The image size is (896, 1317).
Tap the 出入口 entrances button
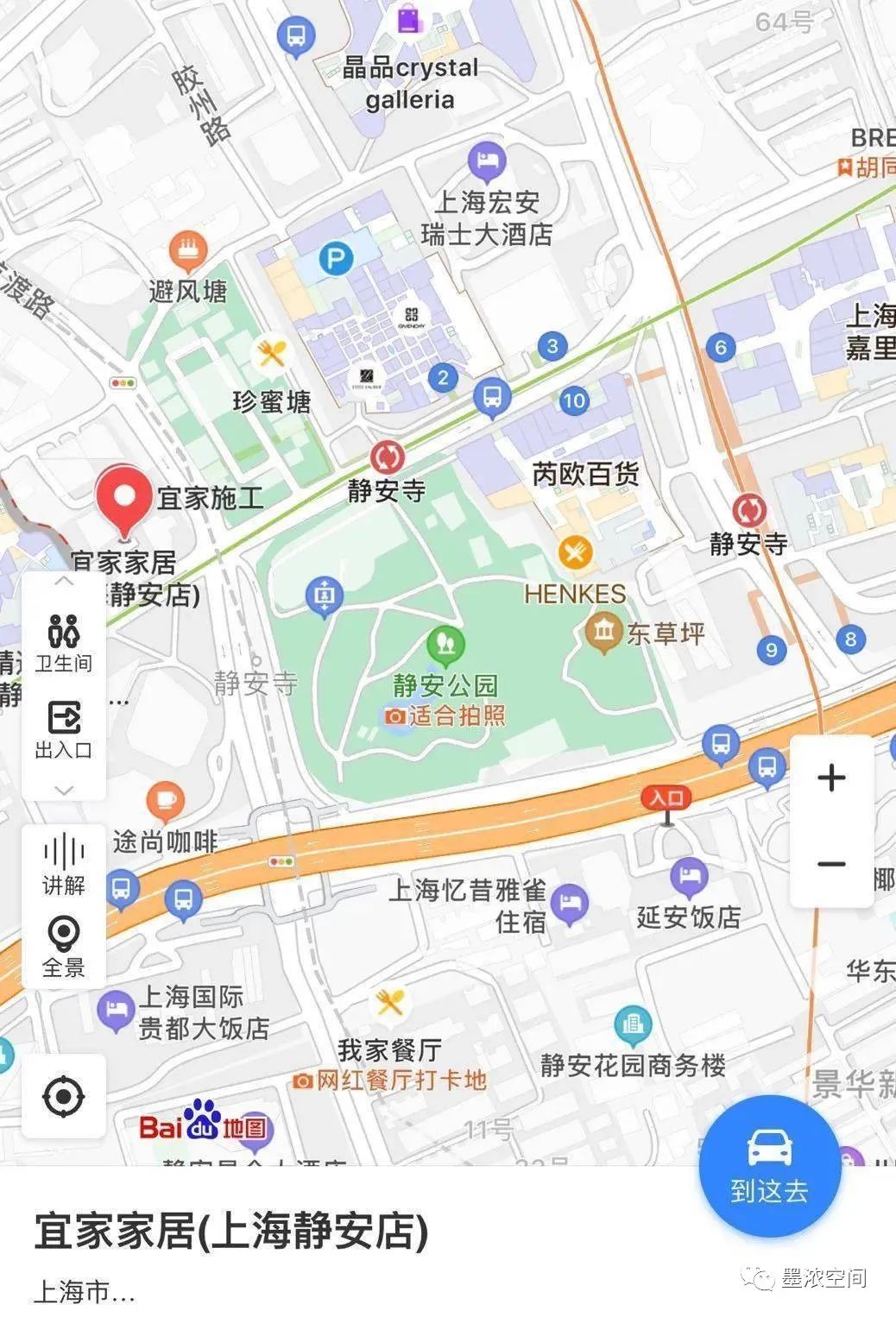64,729
